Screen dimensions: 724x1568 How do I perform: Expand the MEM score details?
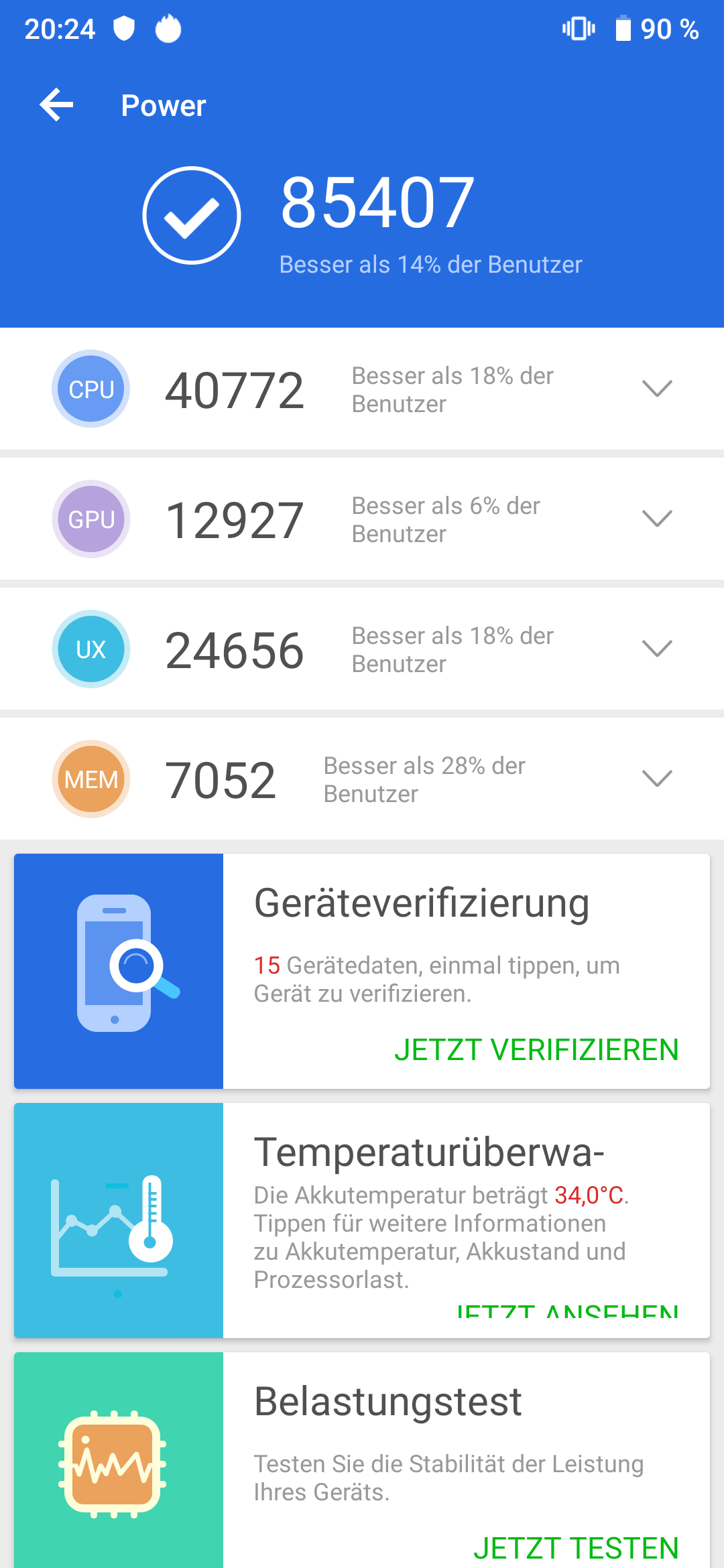point(657,779)
